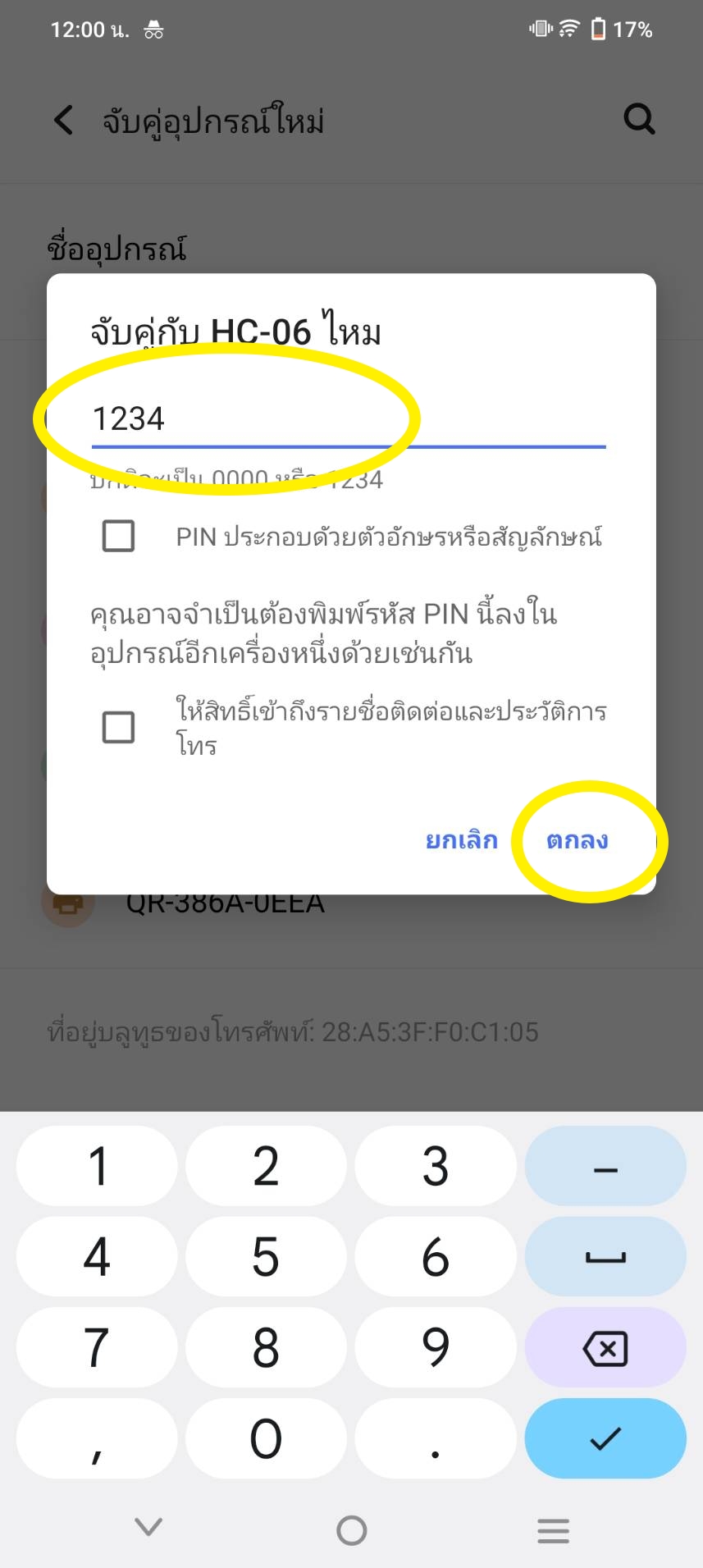Cancel pairing with ยกเลิก

(x=461, y=841)
